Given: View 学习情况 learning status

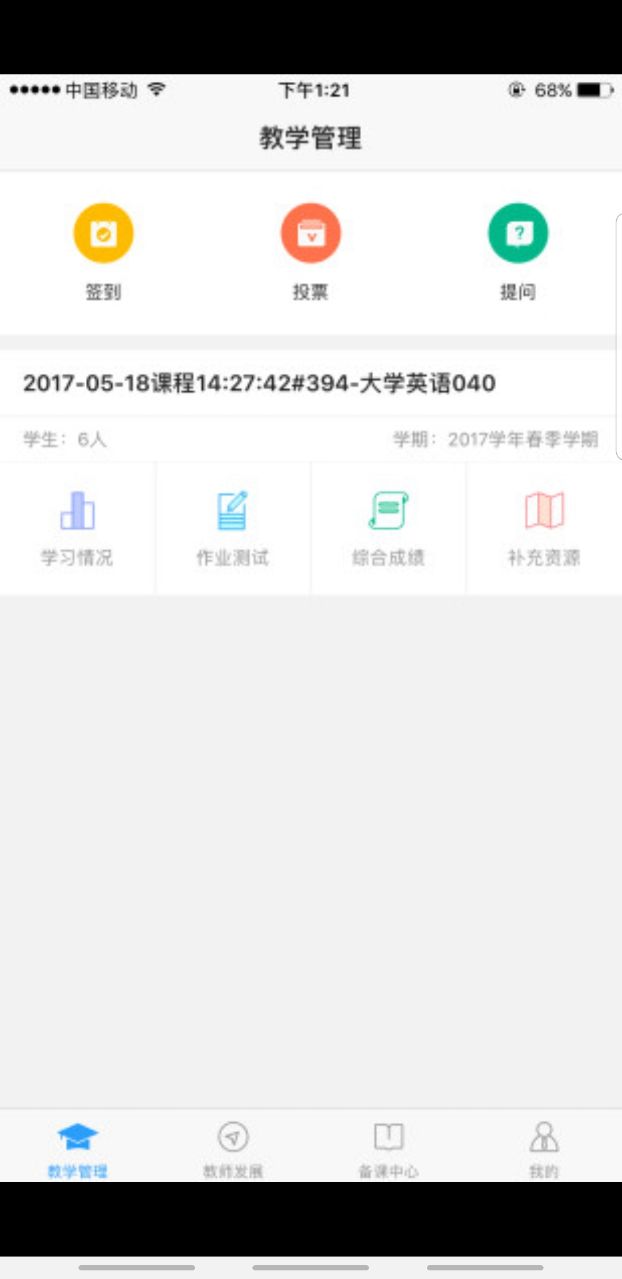Looking at the screenshot, I should pyautogui.click(x=77, y=528).
